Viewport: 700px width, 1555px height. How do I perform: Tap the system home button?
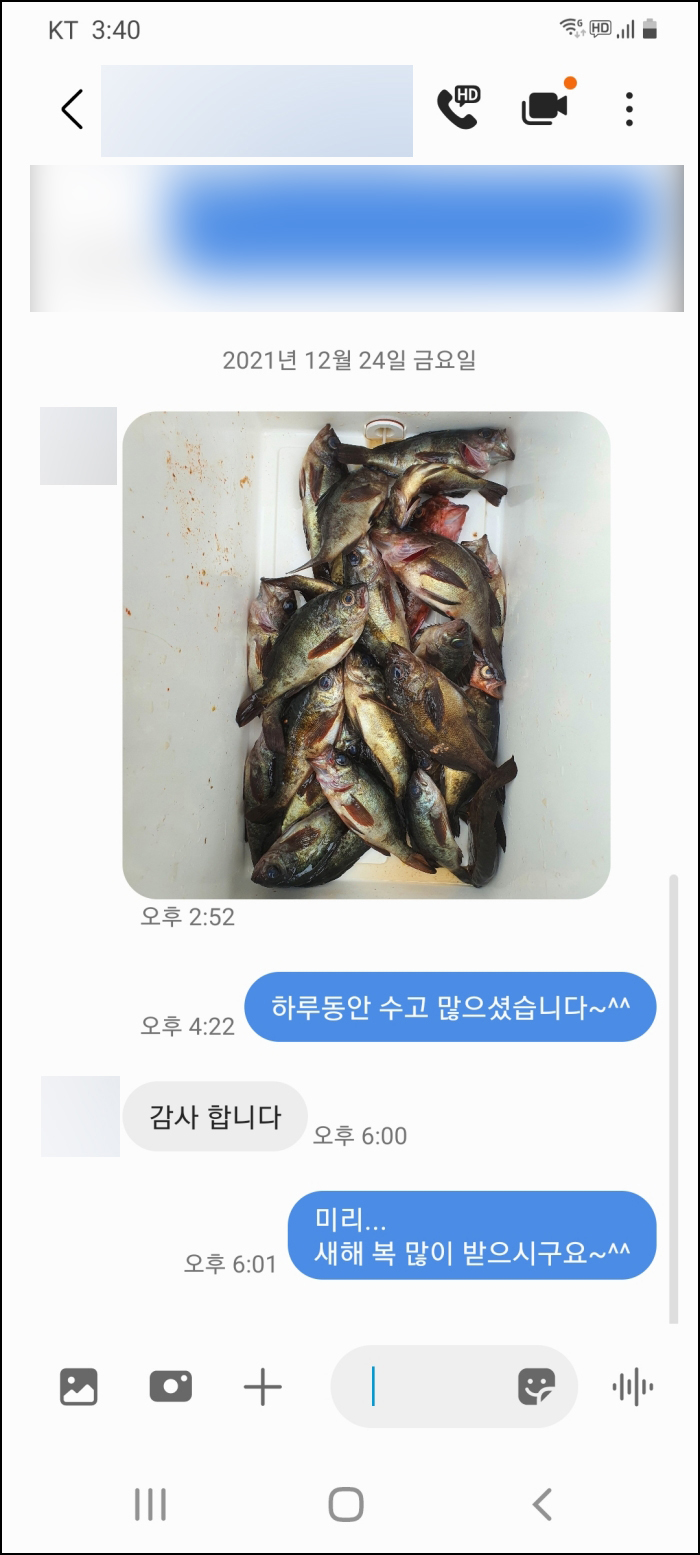(346, 1504)
